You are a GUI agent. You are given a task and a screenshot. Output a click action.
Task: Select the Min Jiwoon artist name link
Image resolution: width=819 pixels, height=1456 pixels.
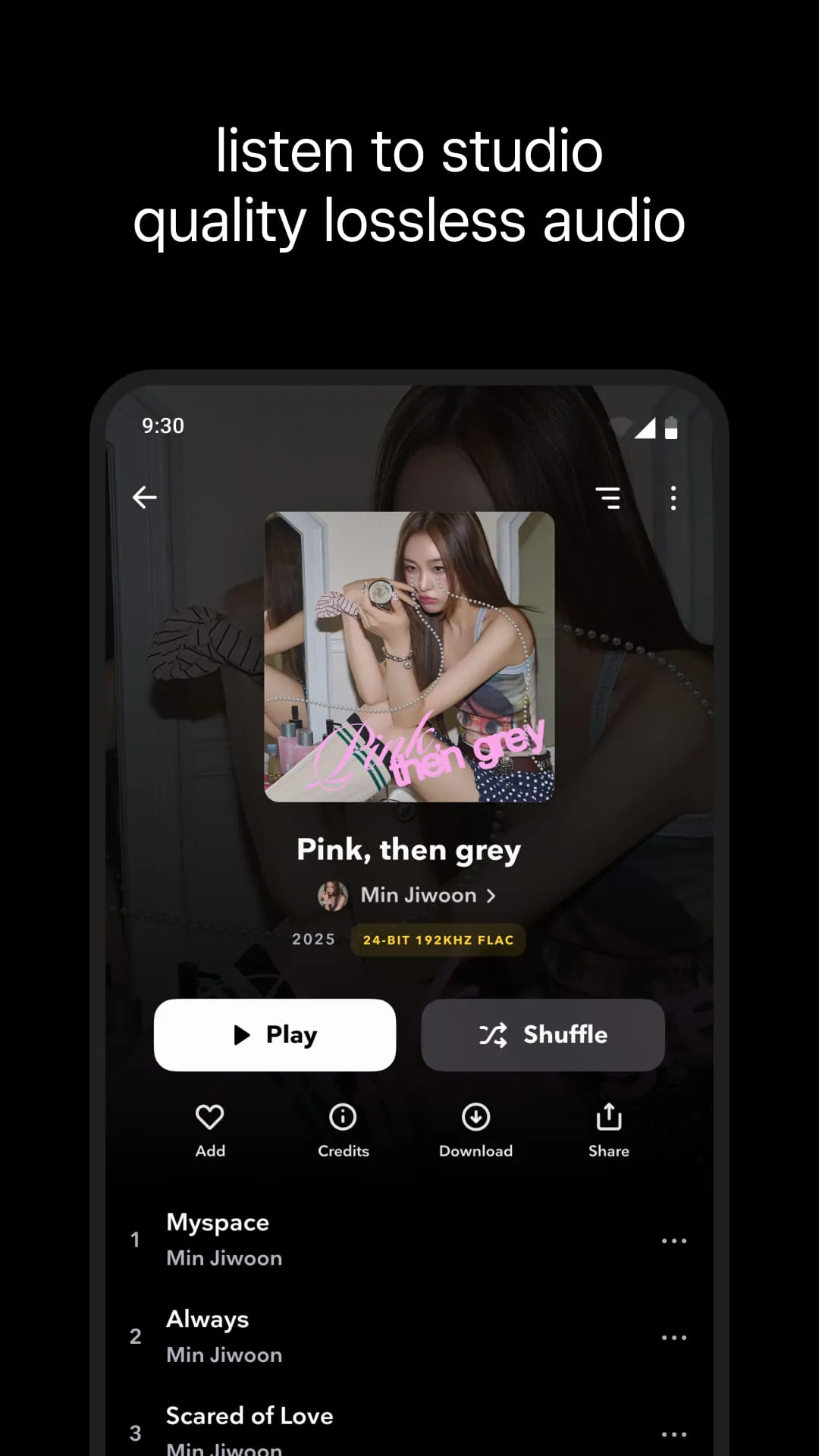(419, 895)
